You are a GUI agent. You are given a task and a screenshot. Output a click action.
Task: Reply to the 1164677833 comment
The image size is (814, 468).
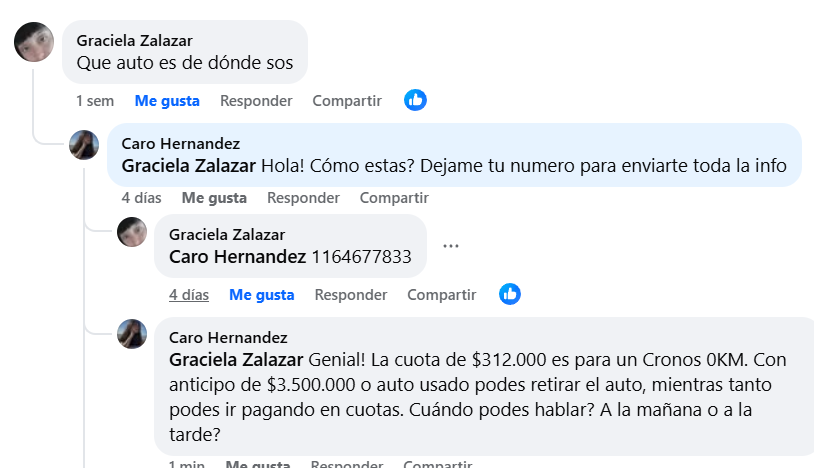(351, 295)
